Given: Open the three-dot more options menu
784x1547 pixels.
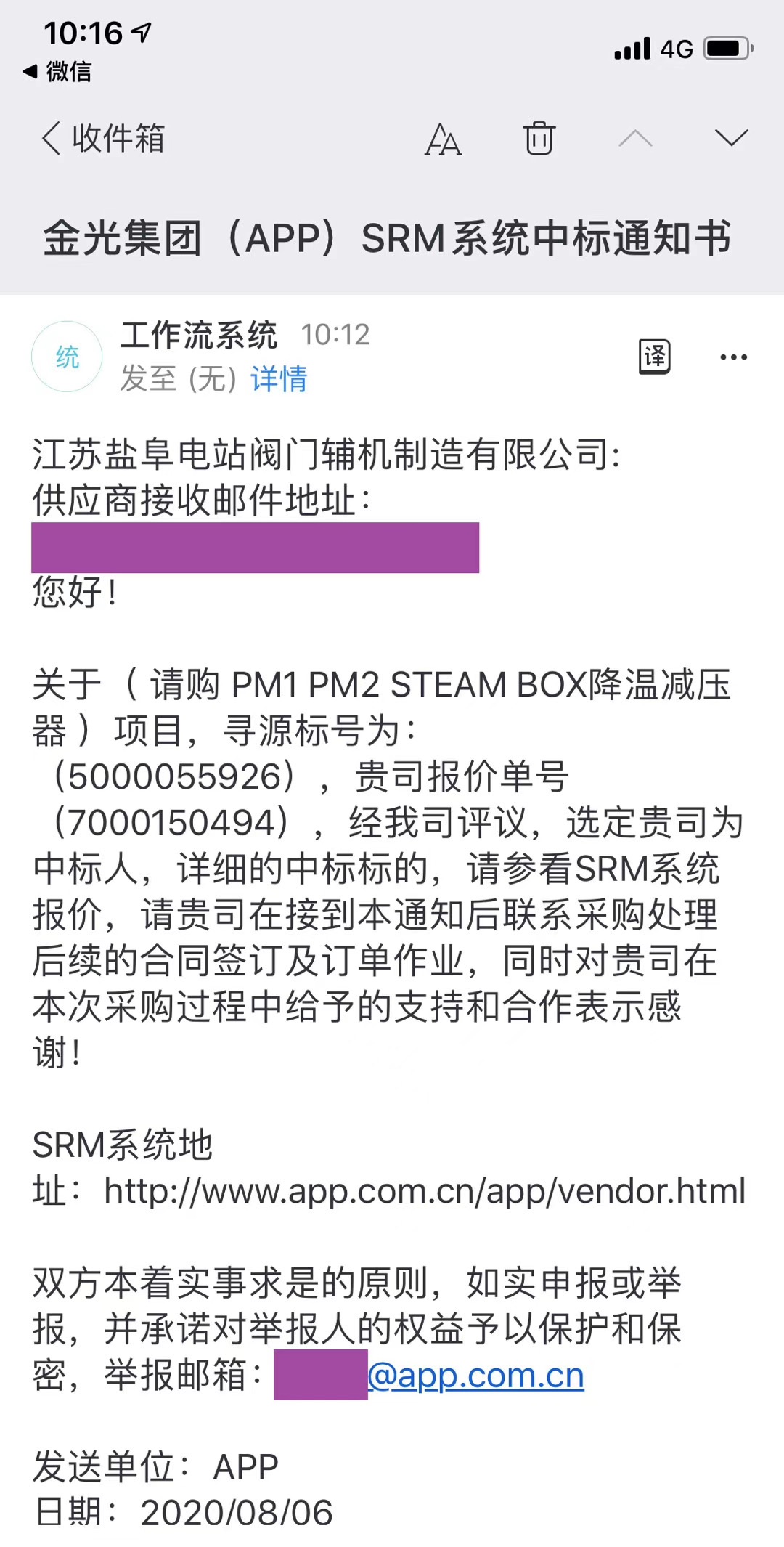Looking at the screenshot, I should pyautogui.click(x=733, y=357).
